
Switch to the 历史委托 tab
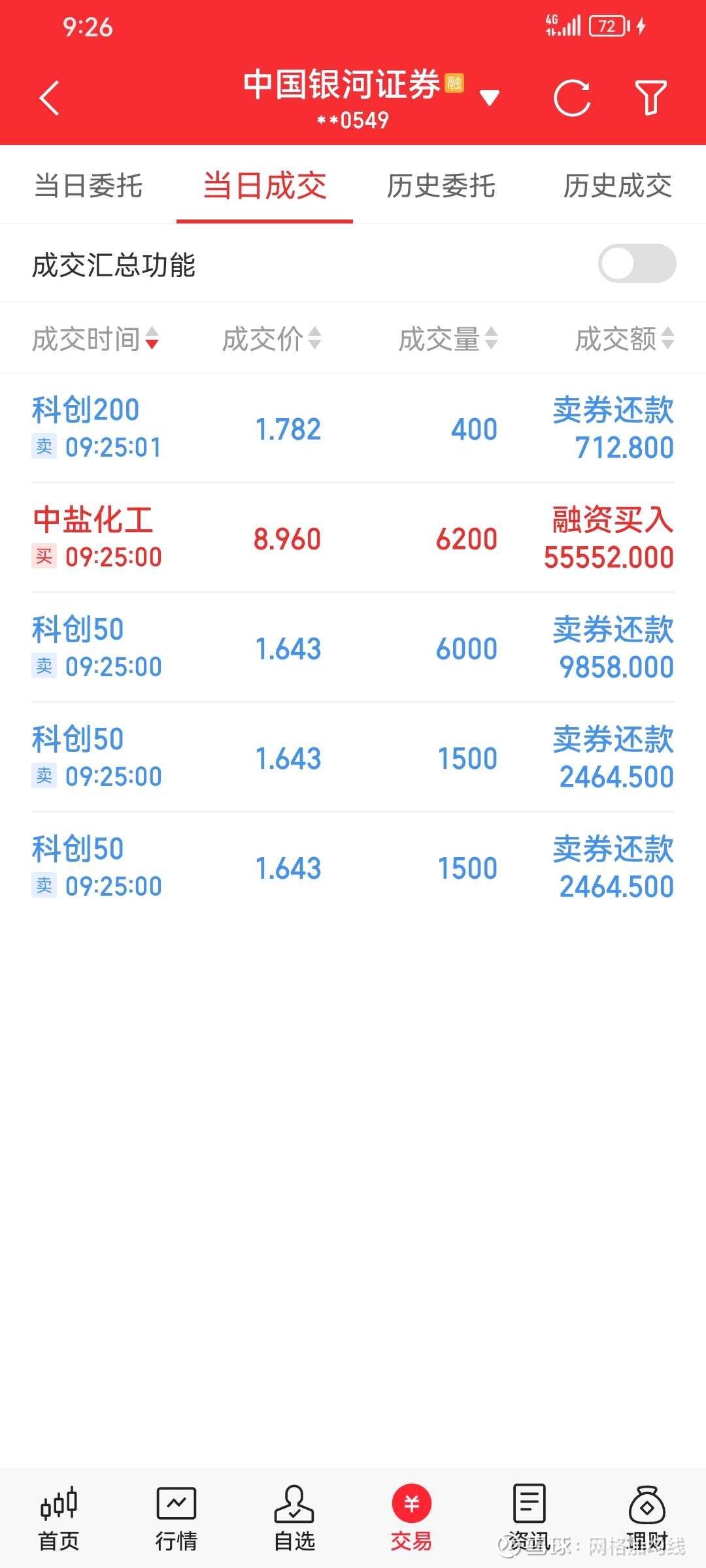point(441,186)
